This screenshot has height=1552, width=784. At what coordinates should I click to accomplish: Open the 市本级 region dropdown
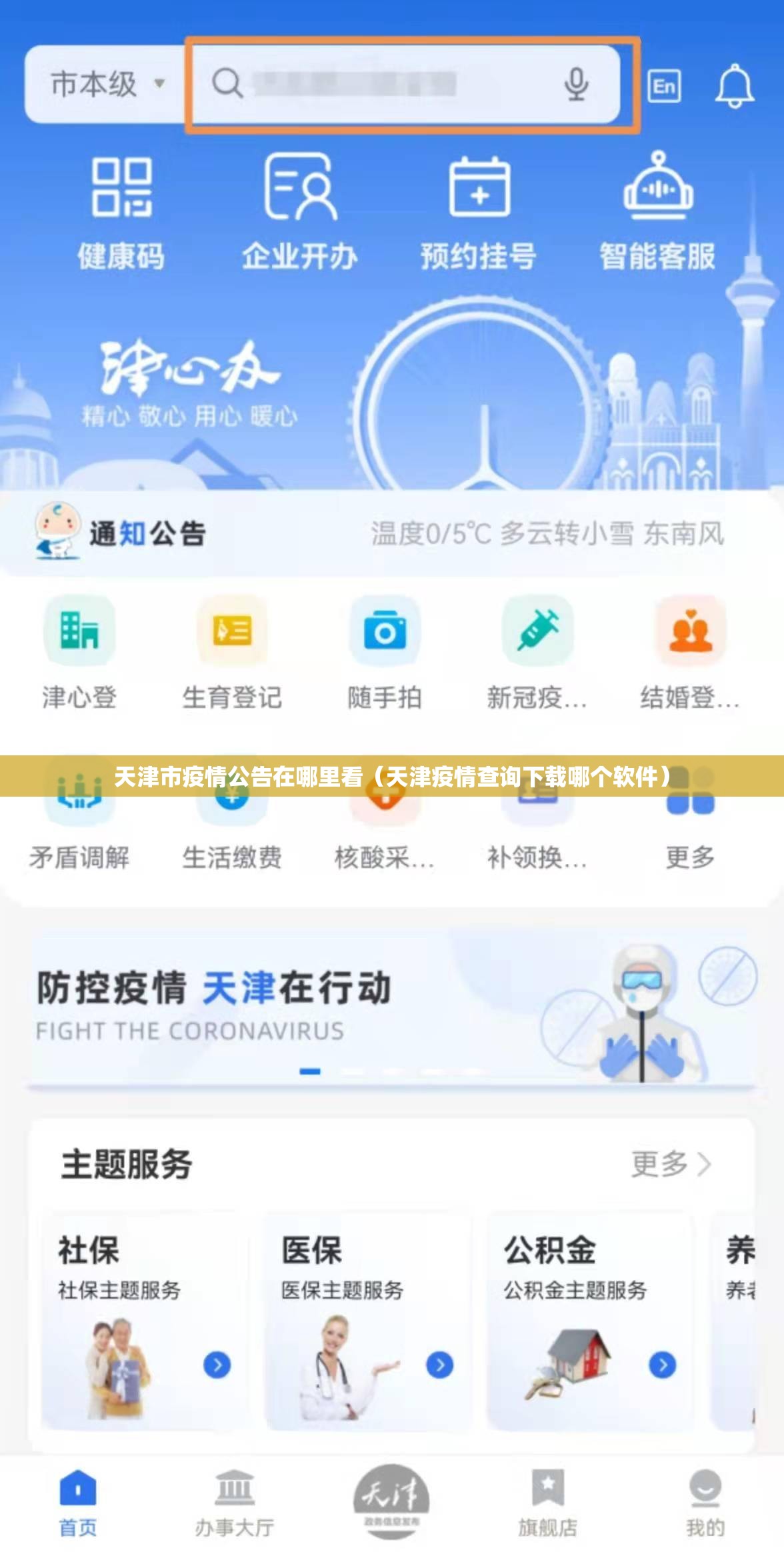105,85
